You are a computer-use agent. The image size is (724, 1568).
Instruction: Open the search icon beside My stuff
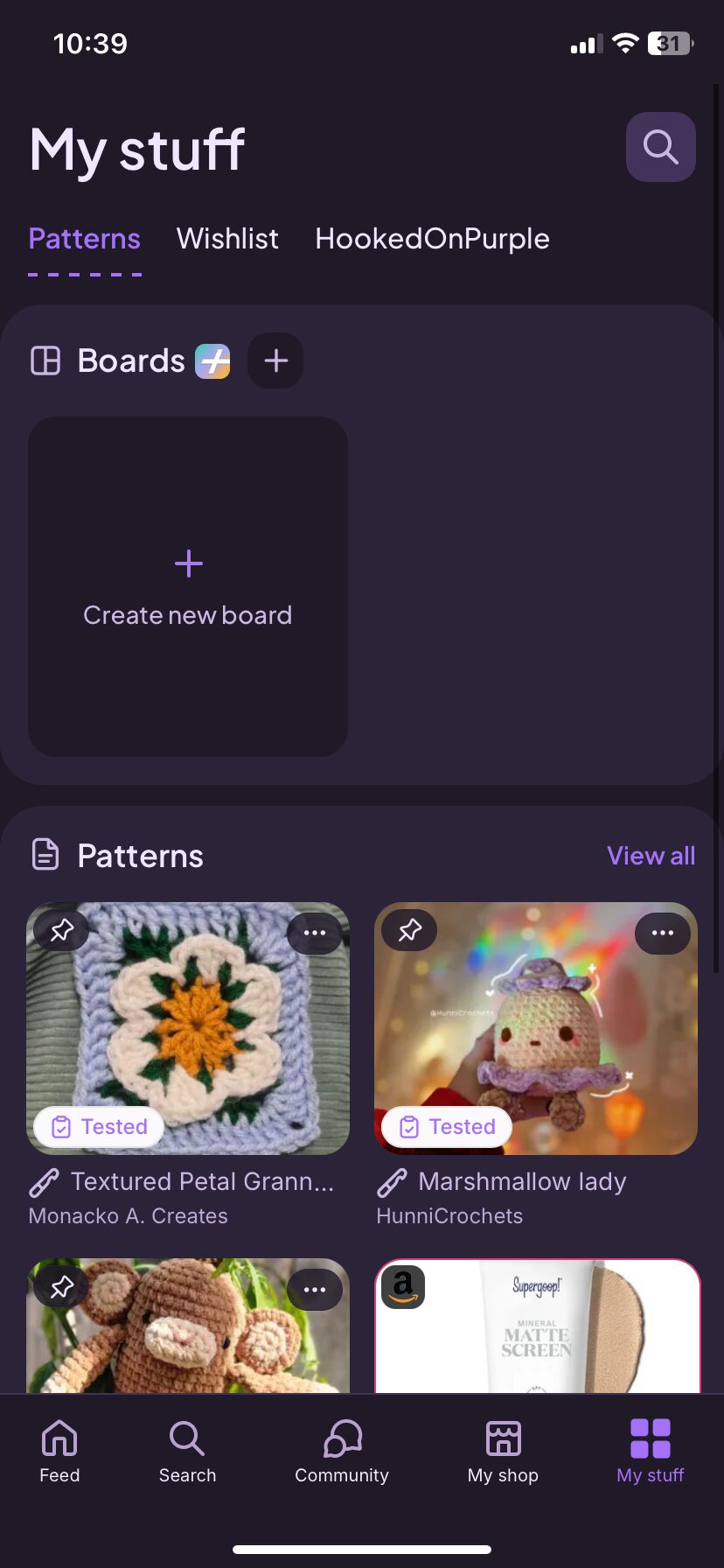click(x=660, y=147)
